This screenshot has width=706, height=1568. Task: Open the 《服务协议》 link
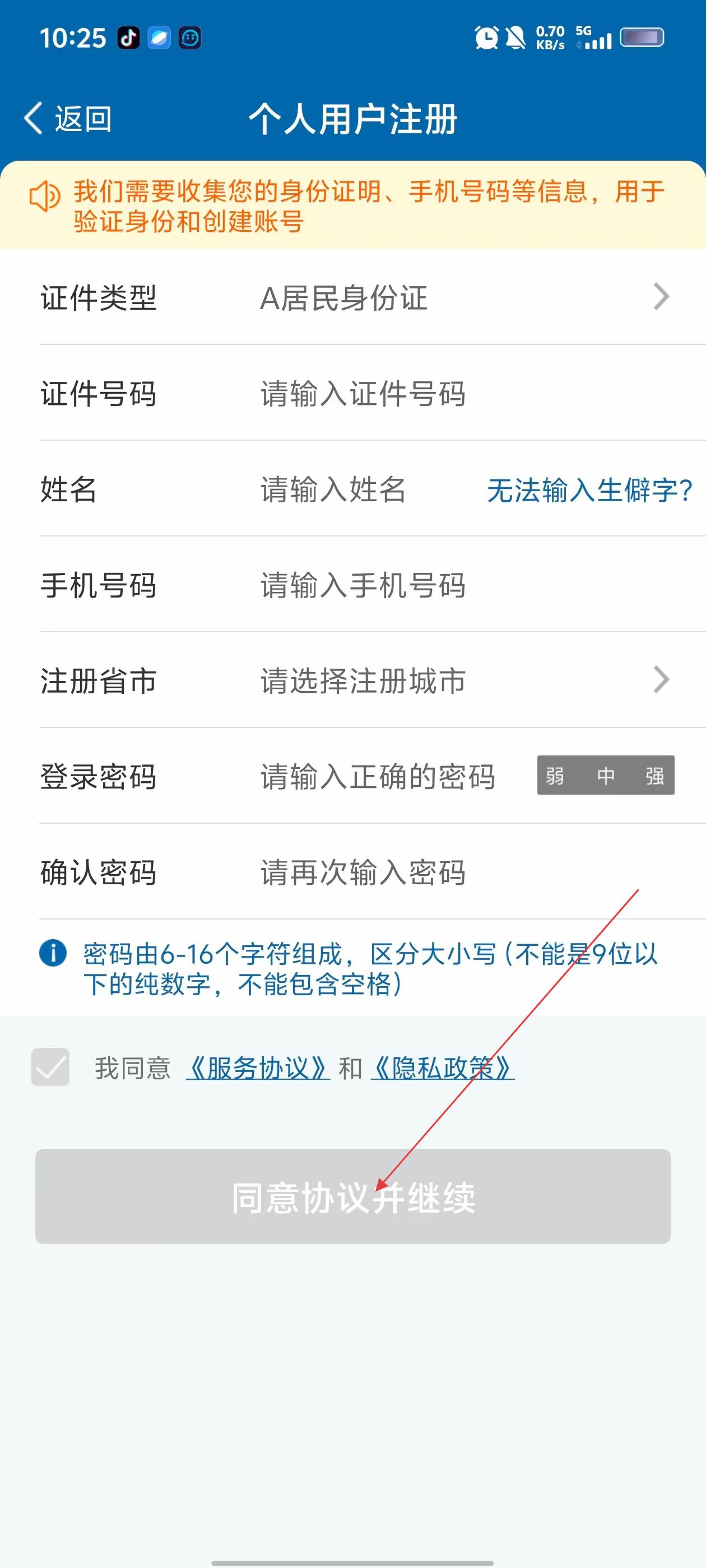258,1068
